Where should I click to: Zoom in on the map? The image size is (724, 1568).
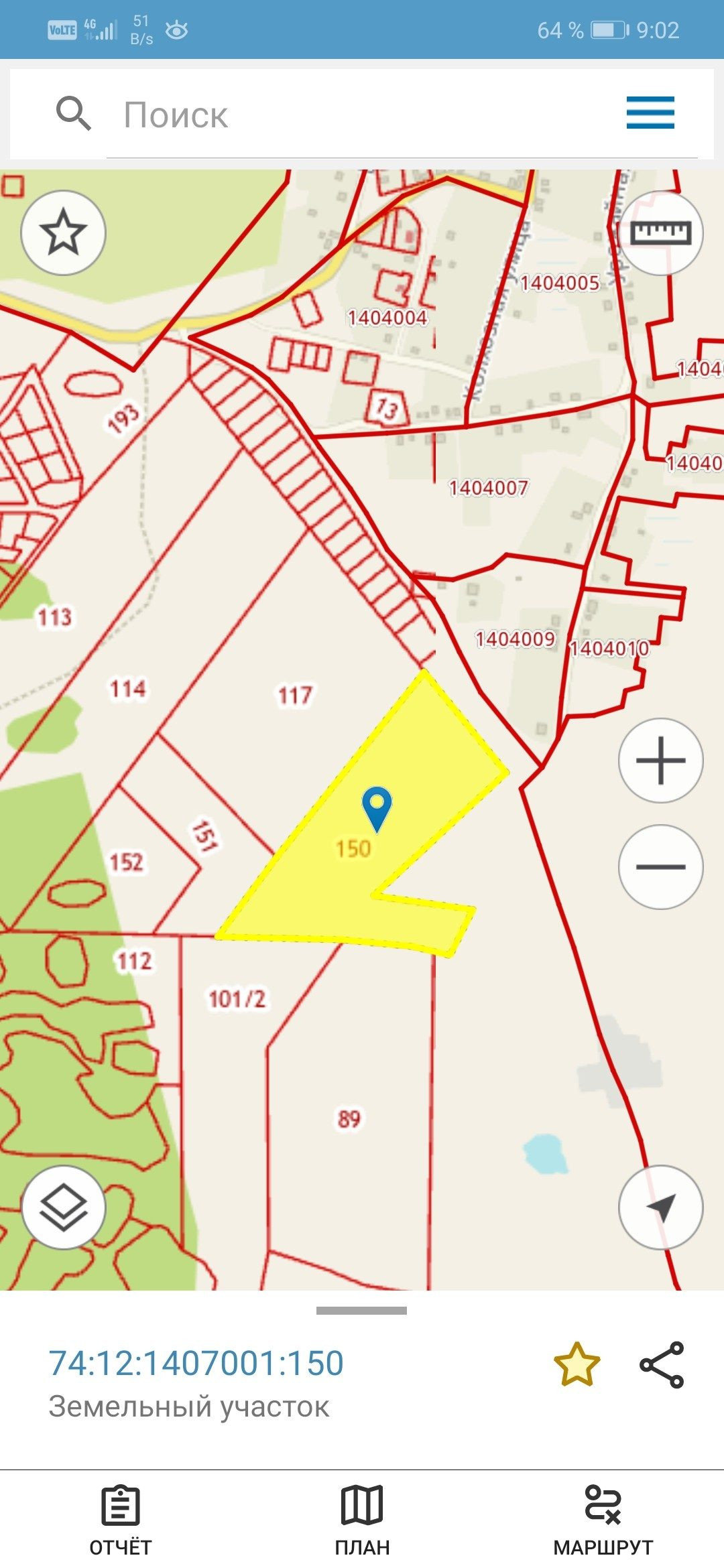[x=660, y=761]
